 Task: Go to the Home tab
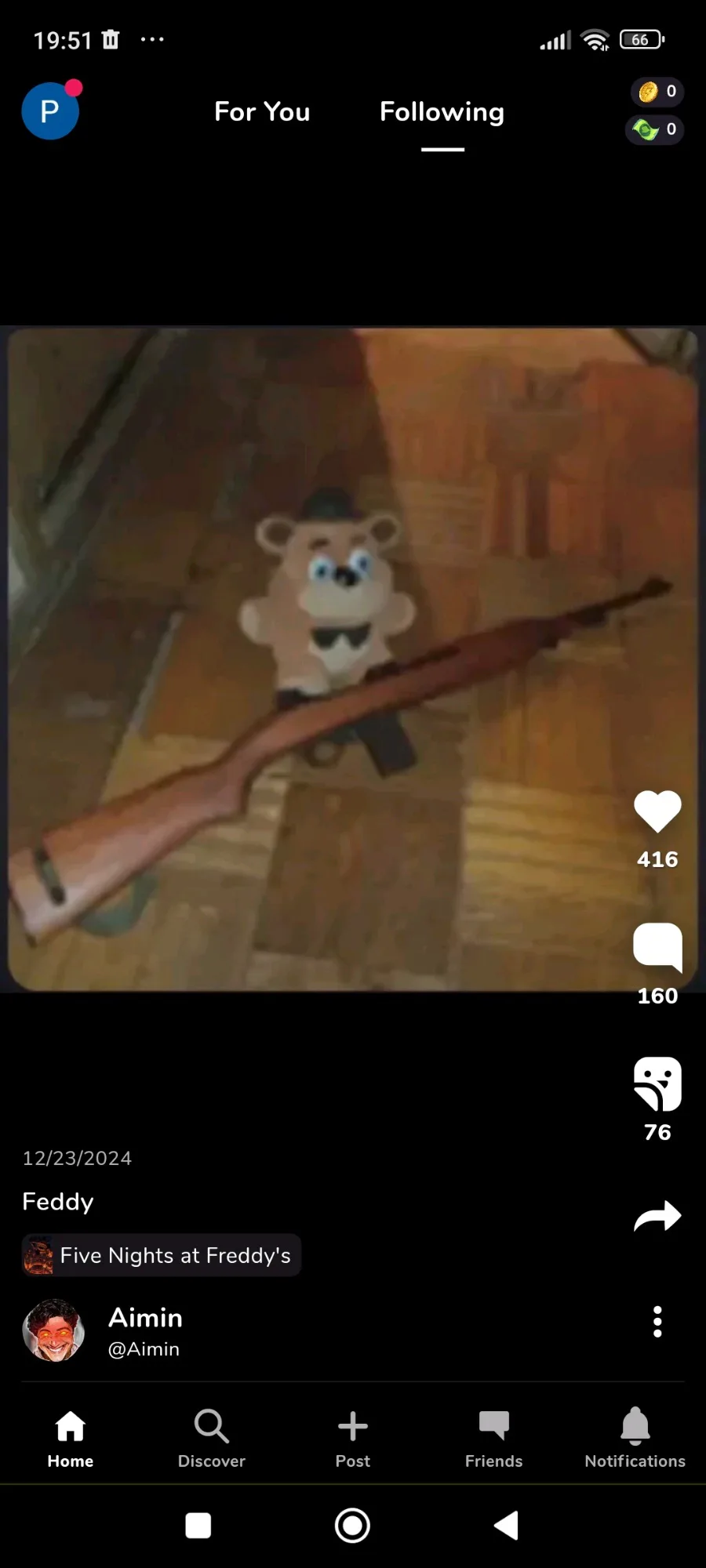(x=71, y=1439)
